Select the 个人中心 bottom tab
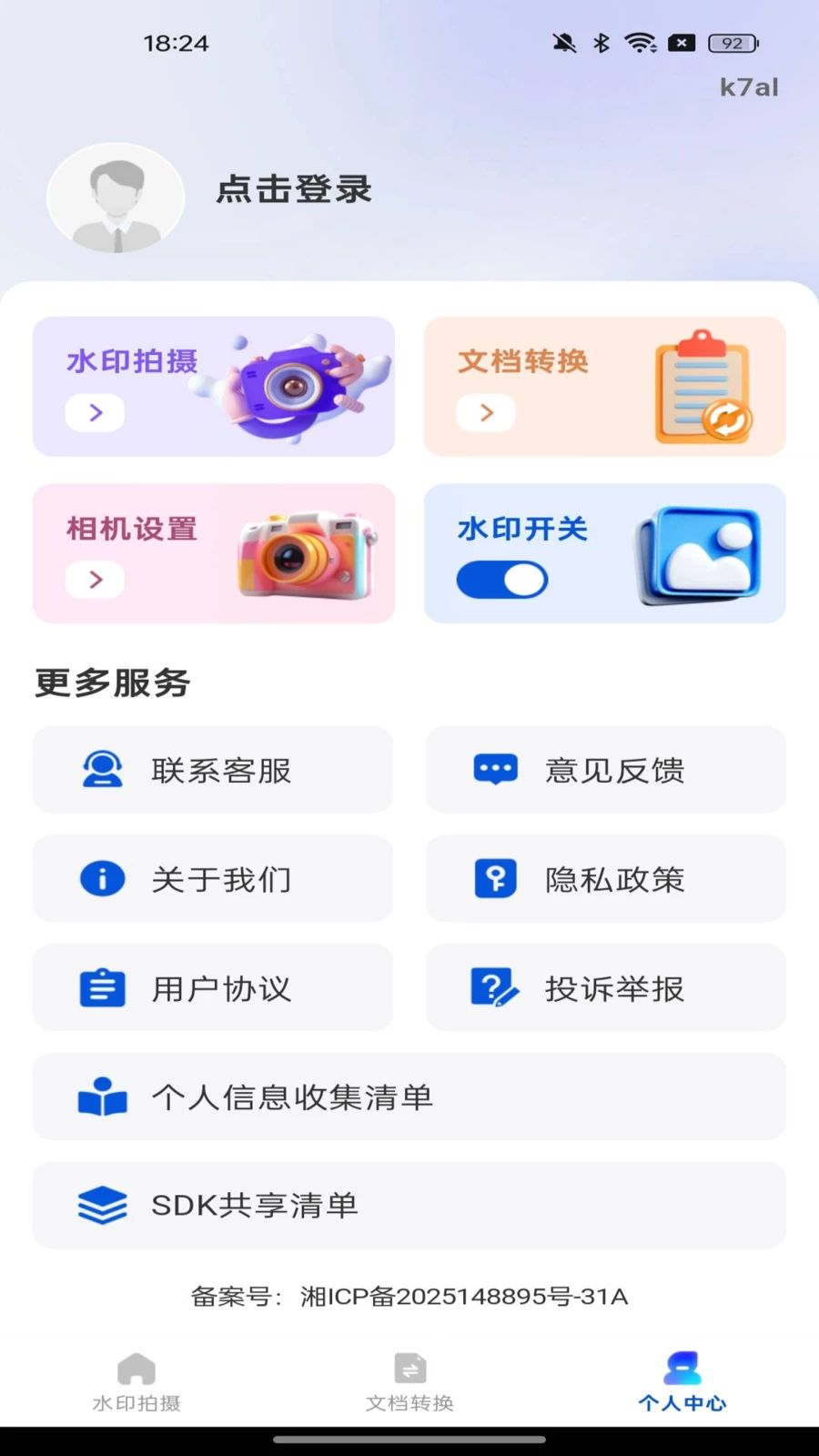The image size is (819, 1456). click(x=682, y=1382)
